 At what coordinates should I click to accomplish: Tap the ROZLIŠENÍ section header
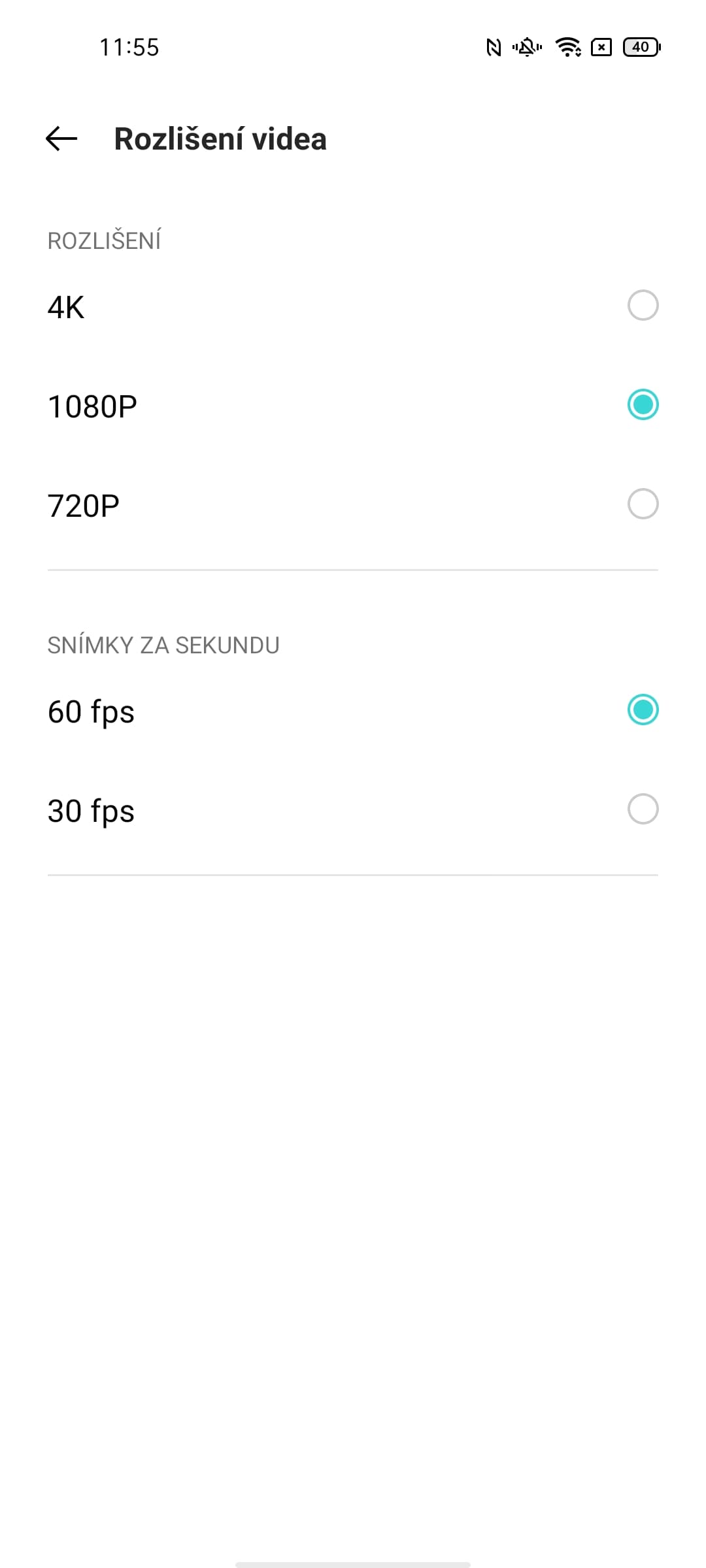tap(105, 242)
